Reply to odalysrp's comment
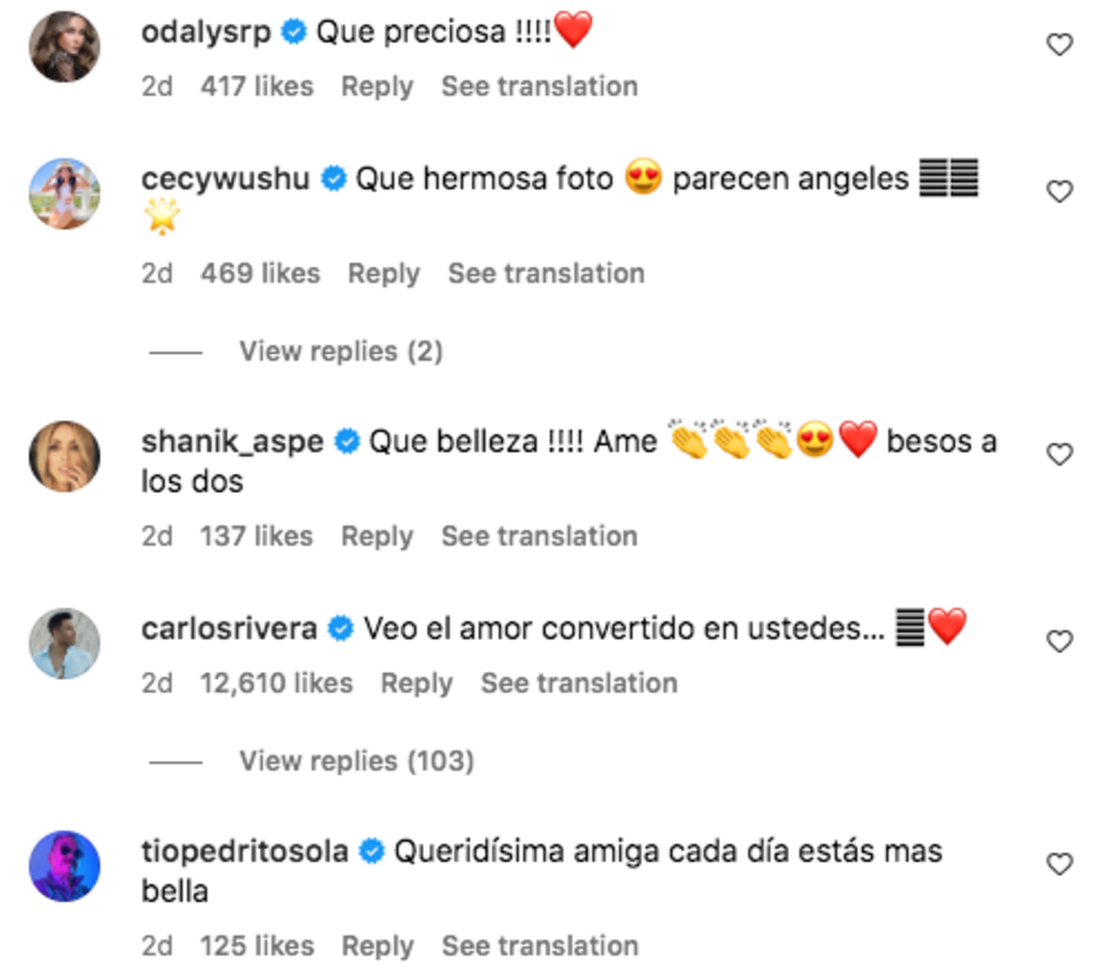Screen dimensions: 1100x971 coord(377,87)
